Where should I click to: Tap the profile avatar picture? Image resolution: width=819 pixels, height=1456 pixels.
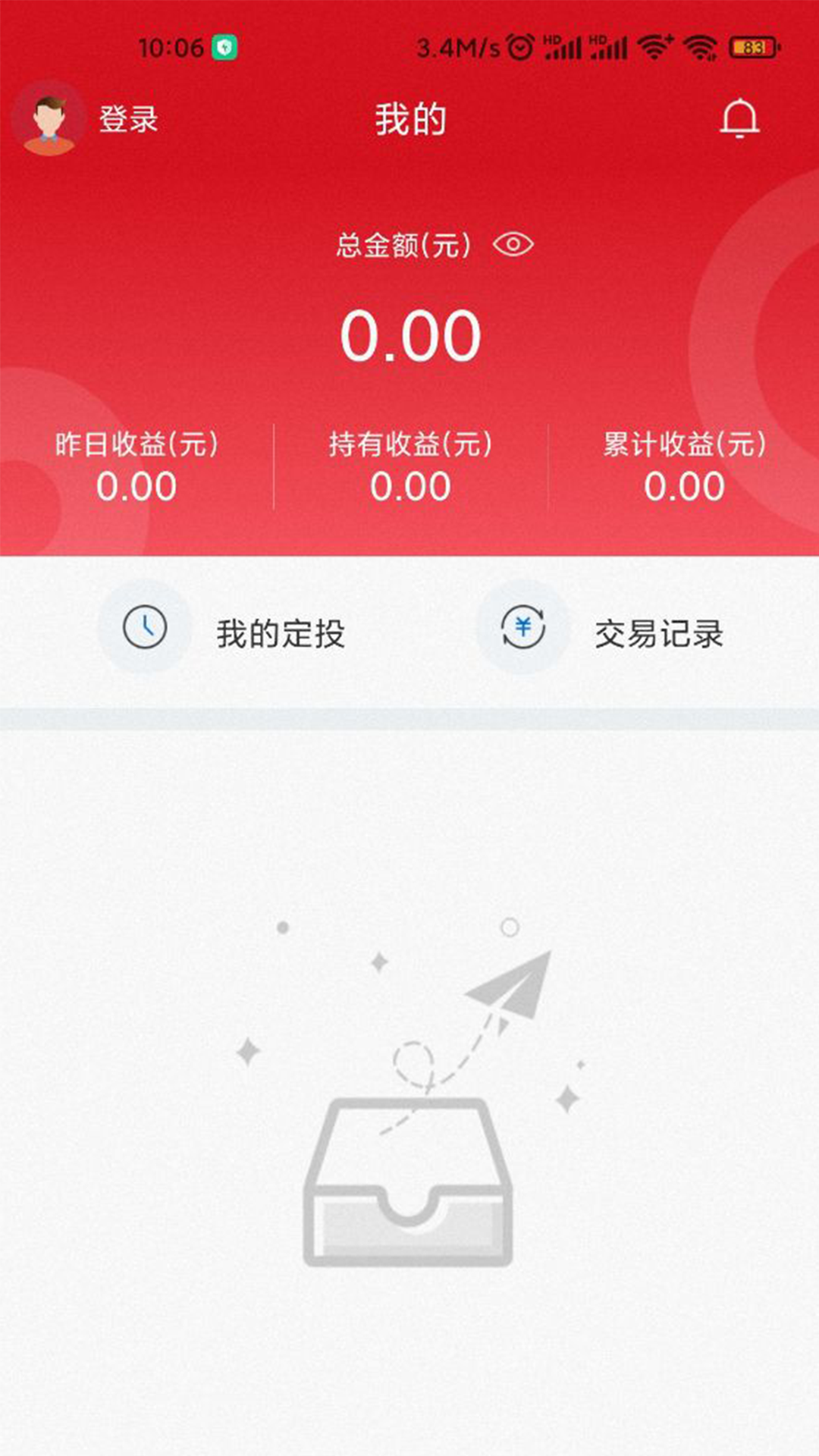[49, 119]
